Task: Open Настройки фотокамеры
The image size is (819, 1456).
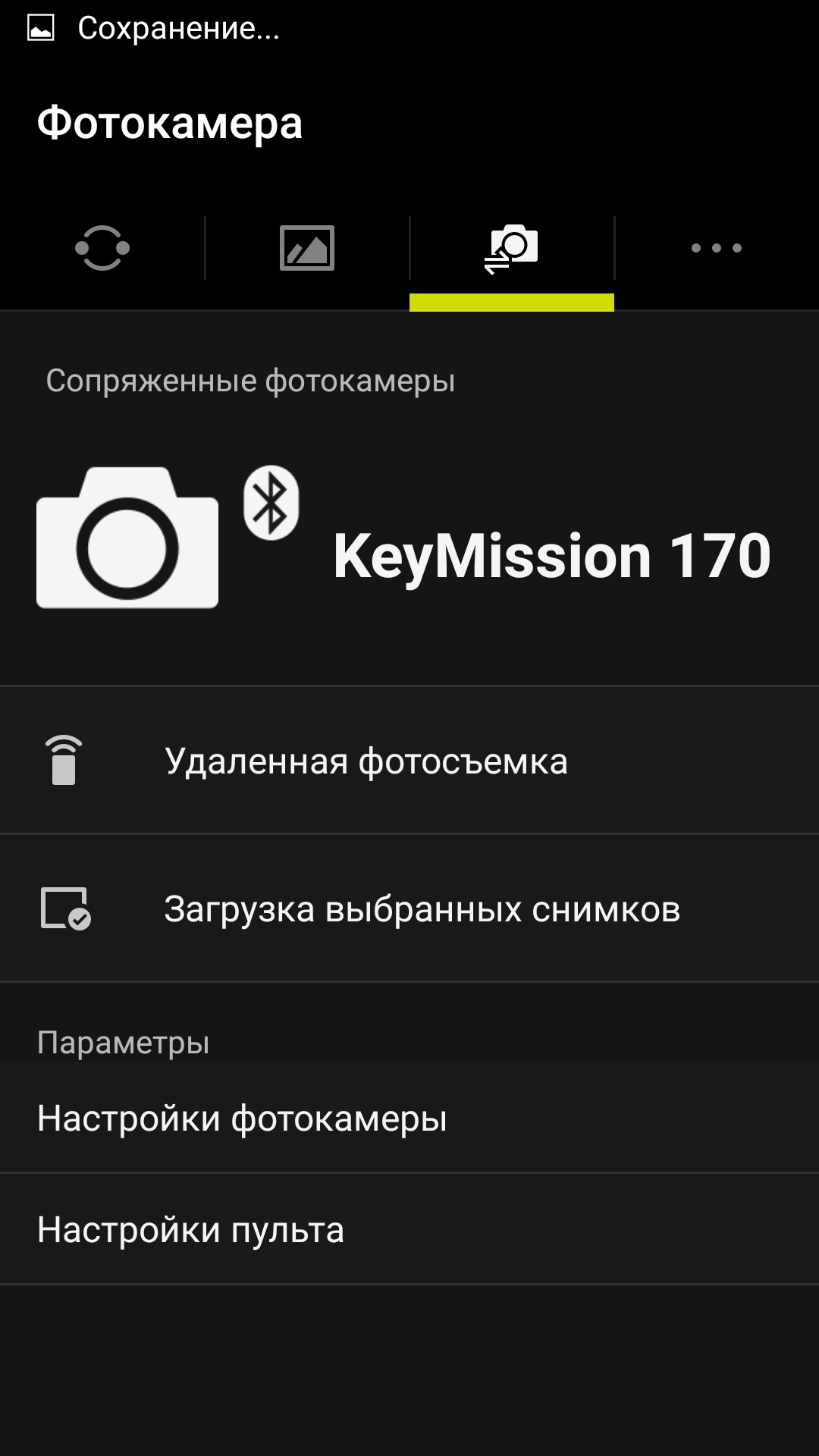Action: tap(409, 1119)
